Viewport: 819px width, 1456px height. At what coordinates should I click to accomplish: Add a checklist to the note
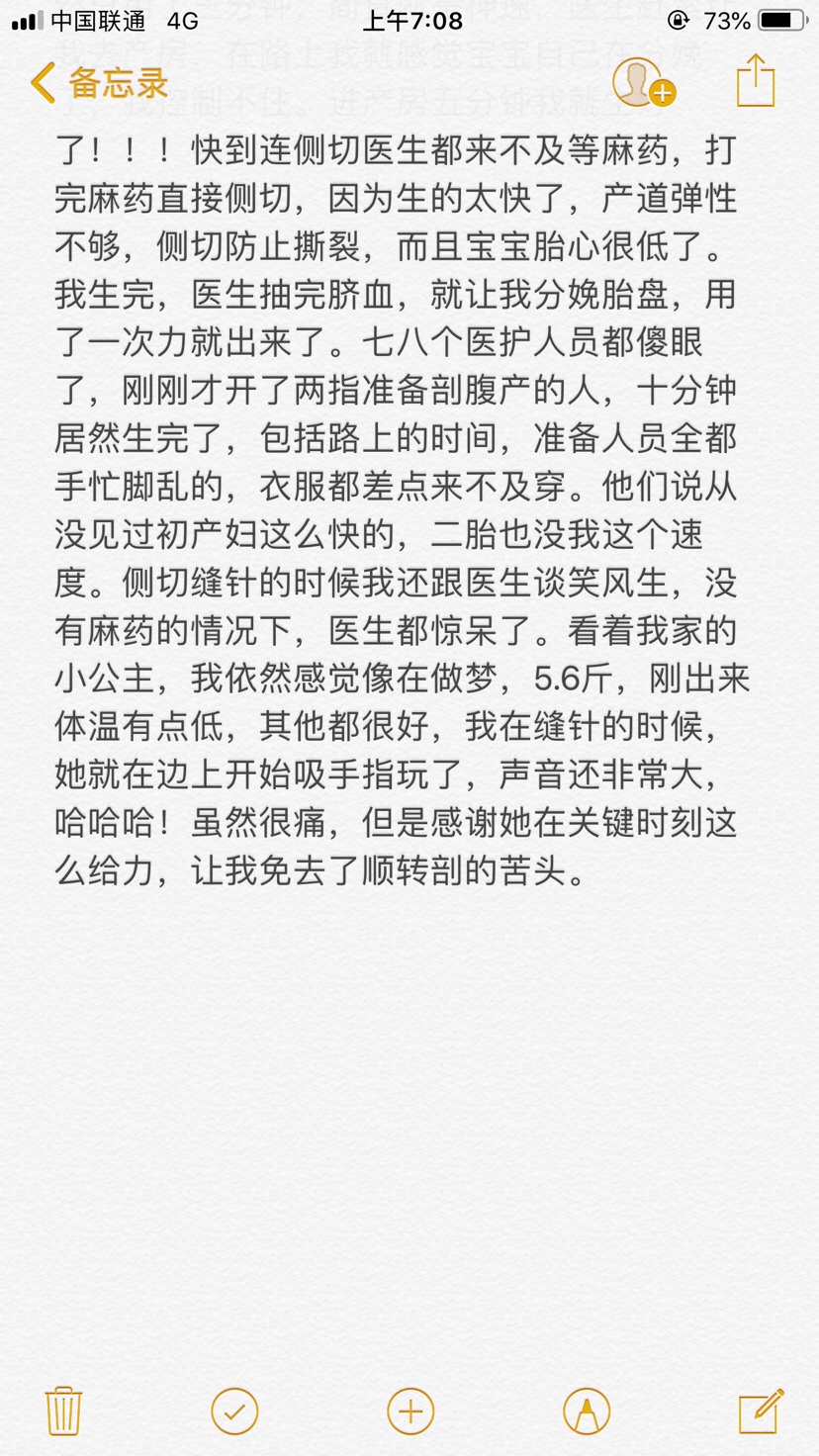(x=234, y=1410)
